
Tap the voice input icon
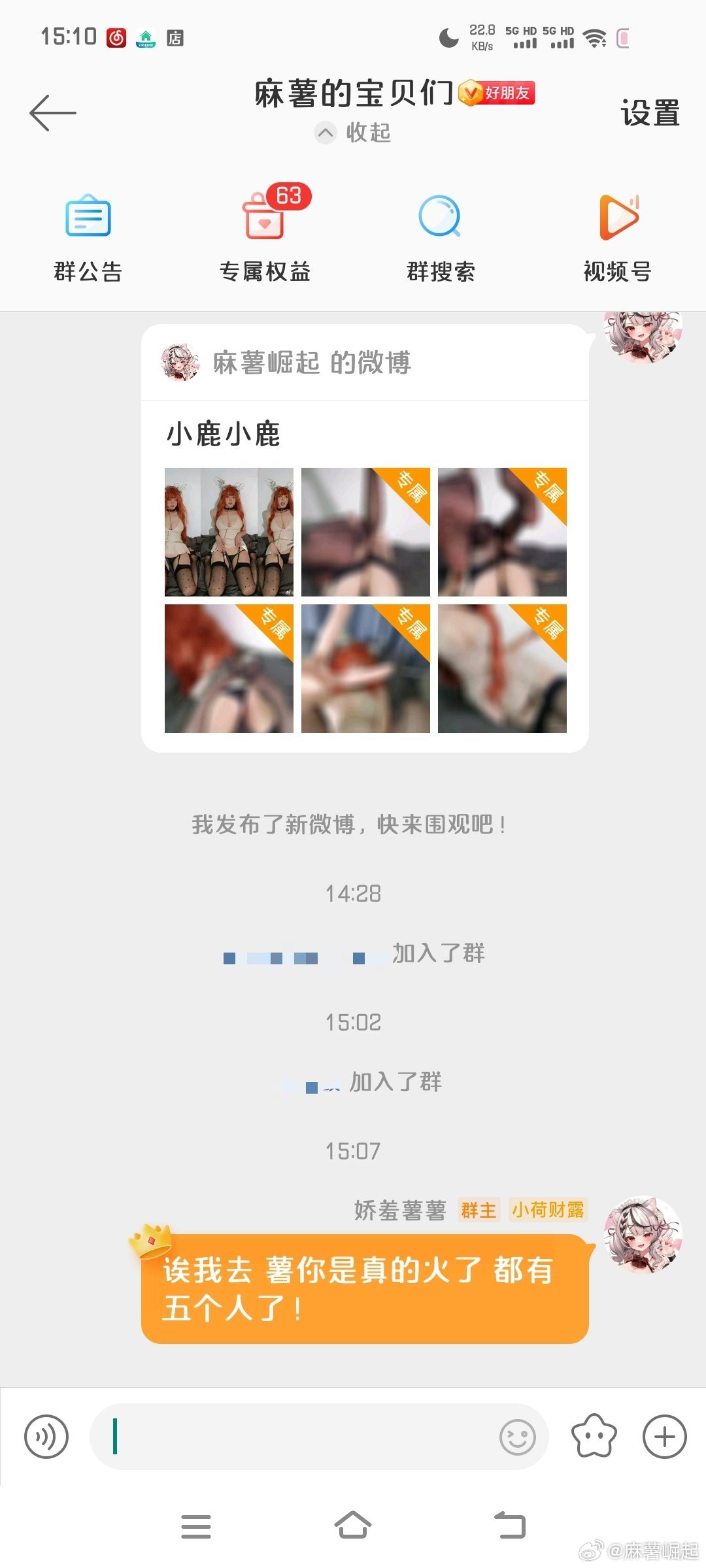46,1437
